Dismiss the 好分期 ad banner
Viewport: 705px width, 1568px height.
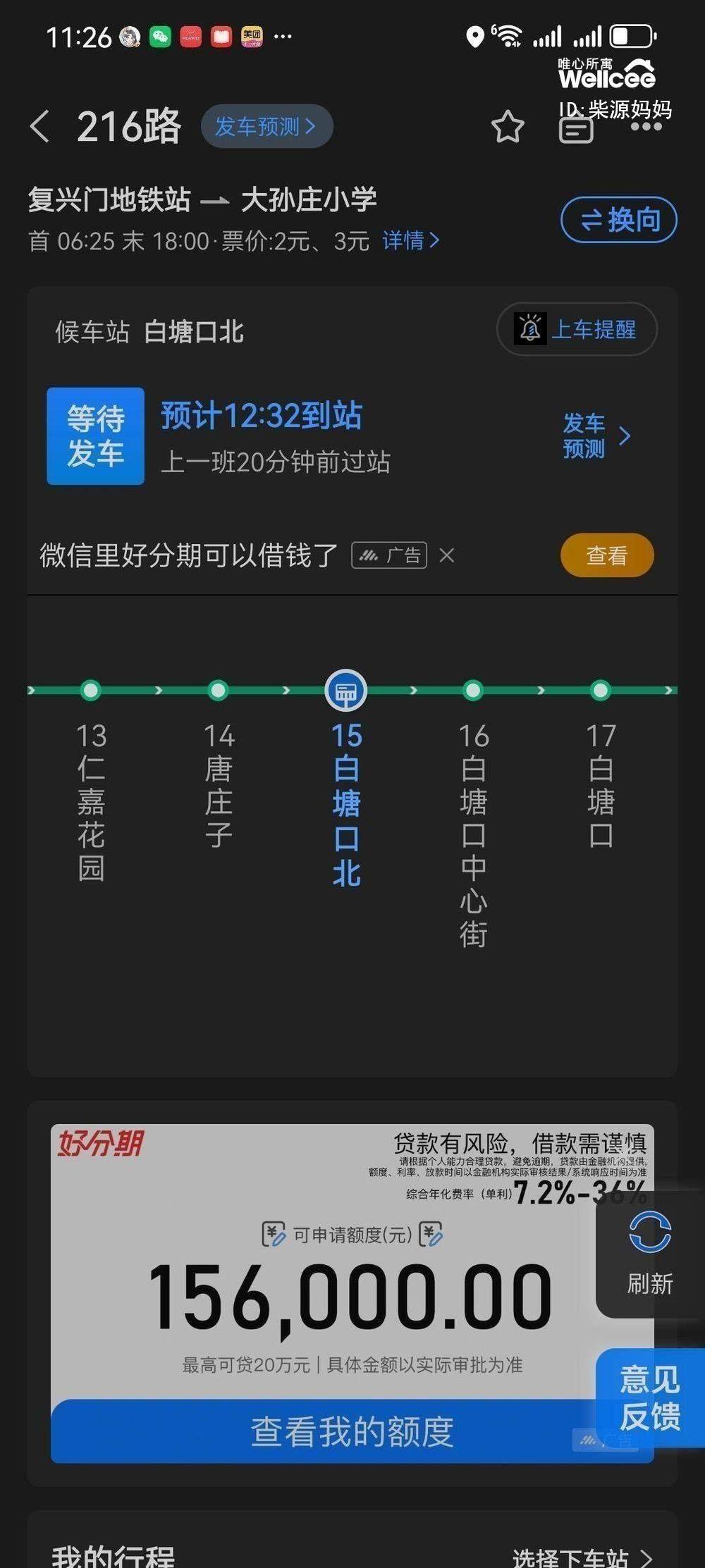click(x=446, y=556)
